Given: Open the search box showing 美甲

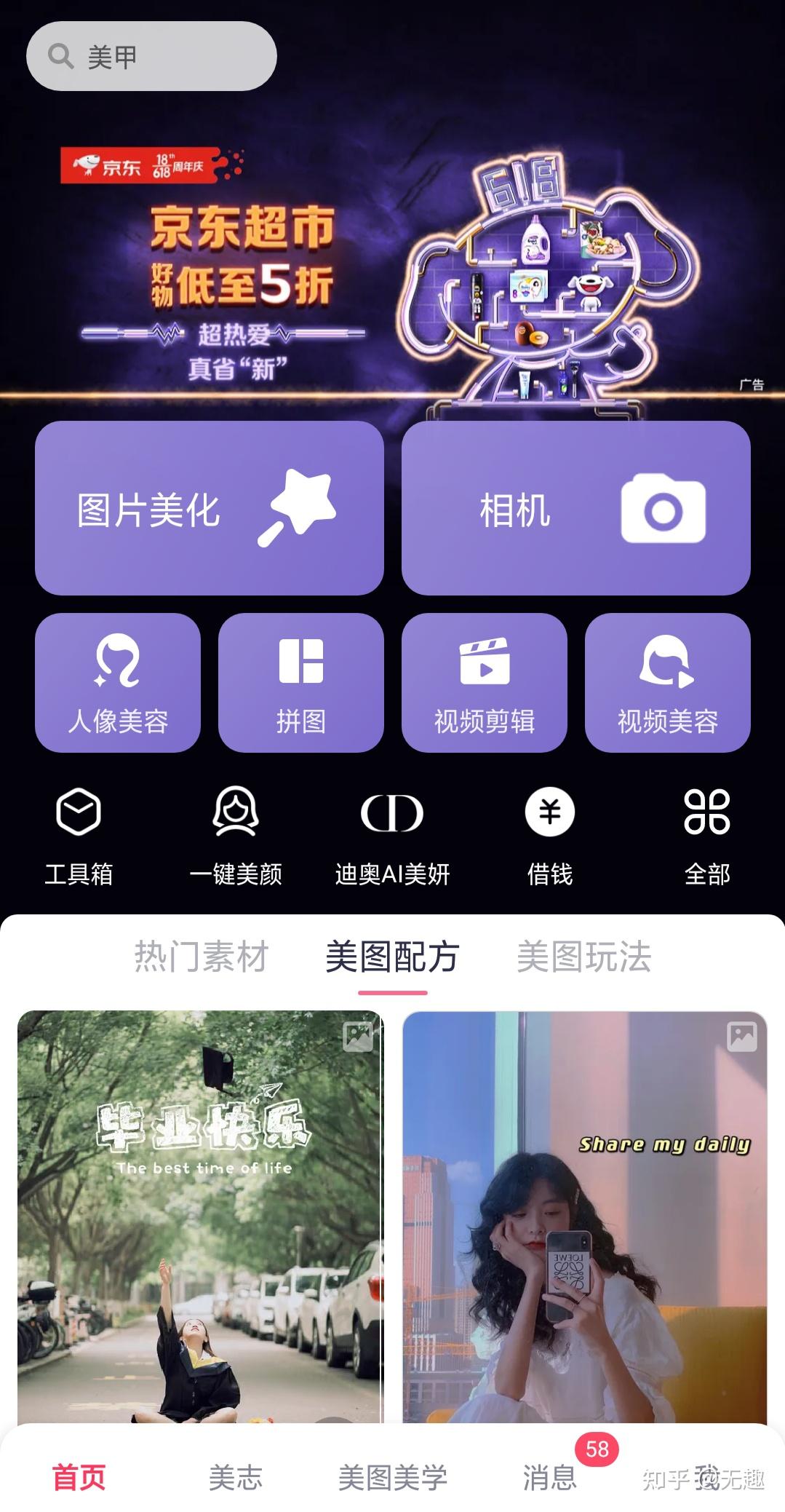Looking at the screenshot, I should click(x=151, y=56).
